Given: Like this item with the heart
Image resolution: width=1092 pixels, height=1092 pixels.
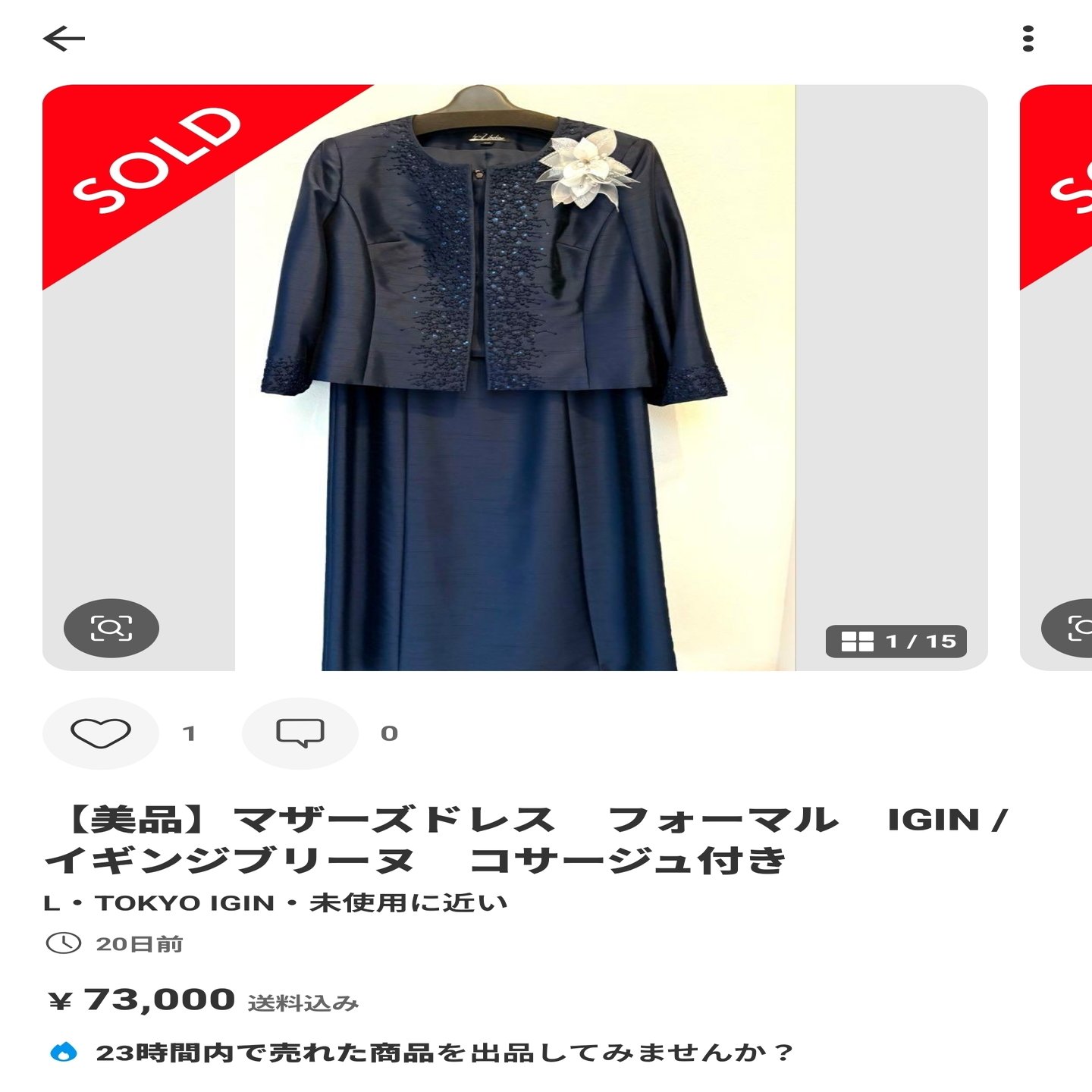Looking at the screenshot, I should point(101,733).
